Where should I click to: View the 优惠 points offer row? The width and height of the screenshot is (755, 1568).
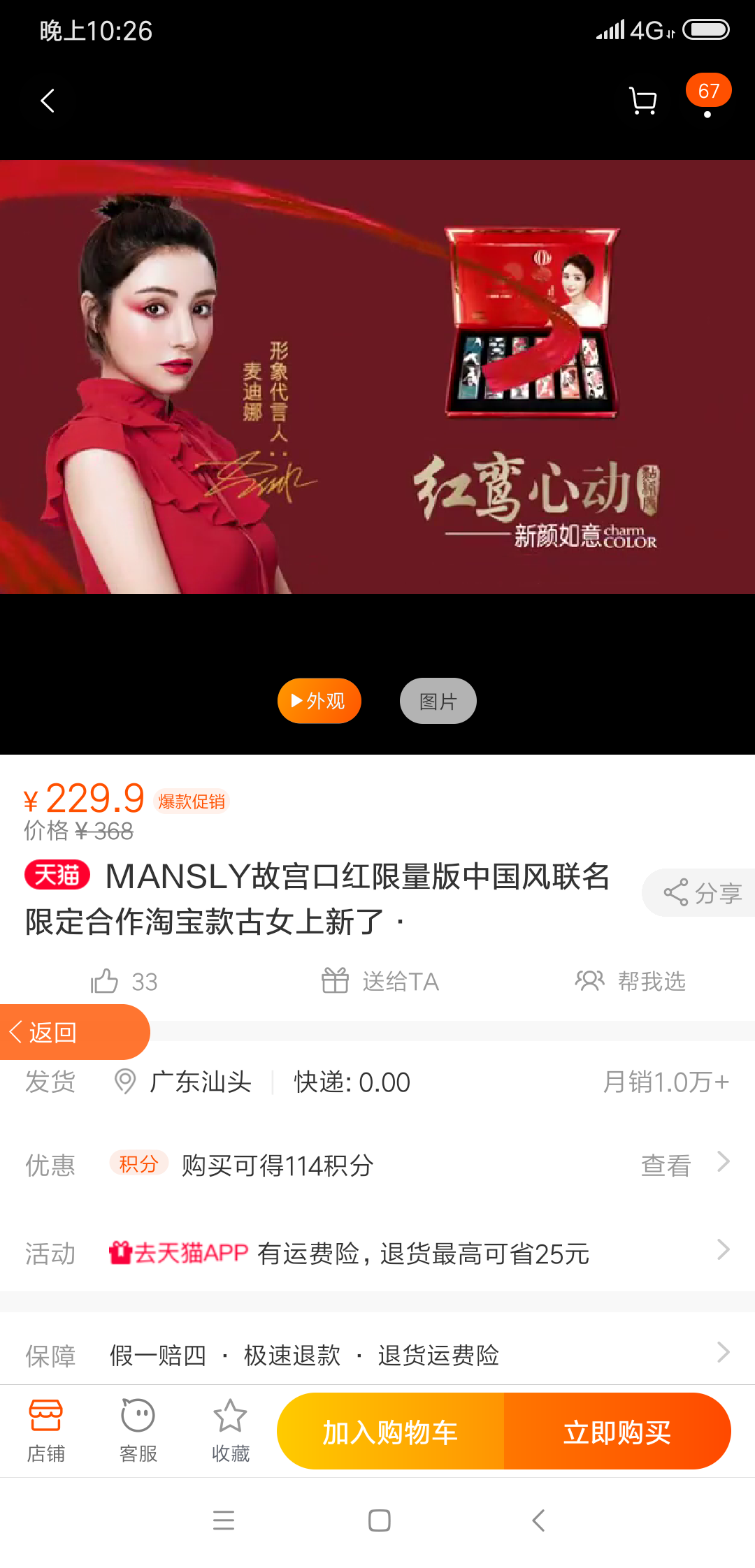pos(377,1165)
